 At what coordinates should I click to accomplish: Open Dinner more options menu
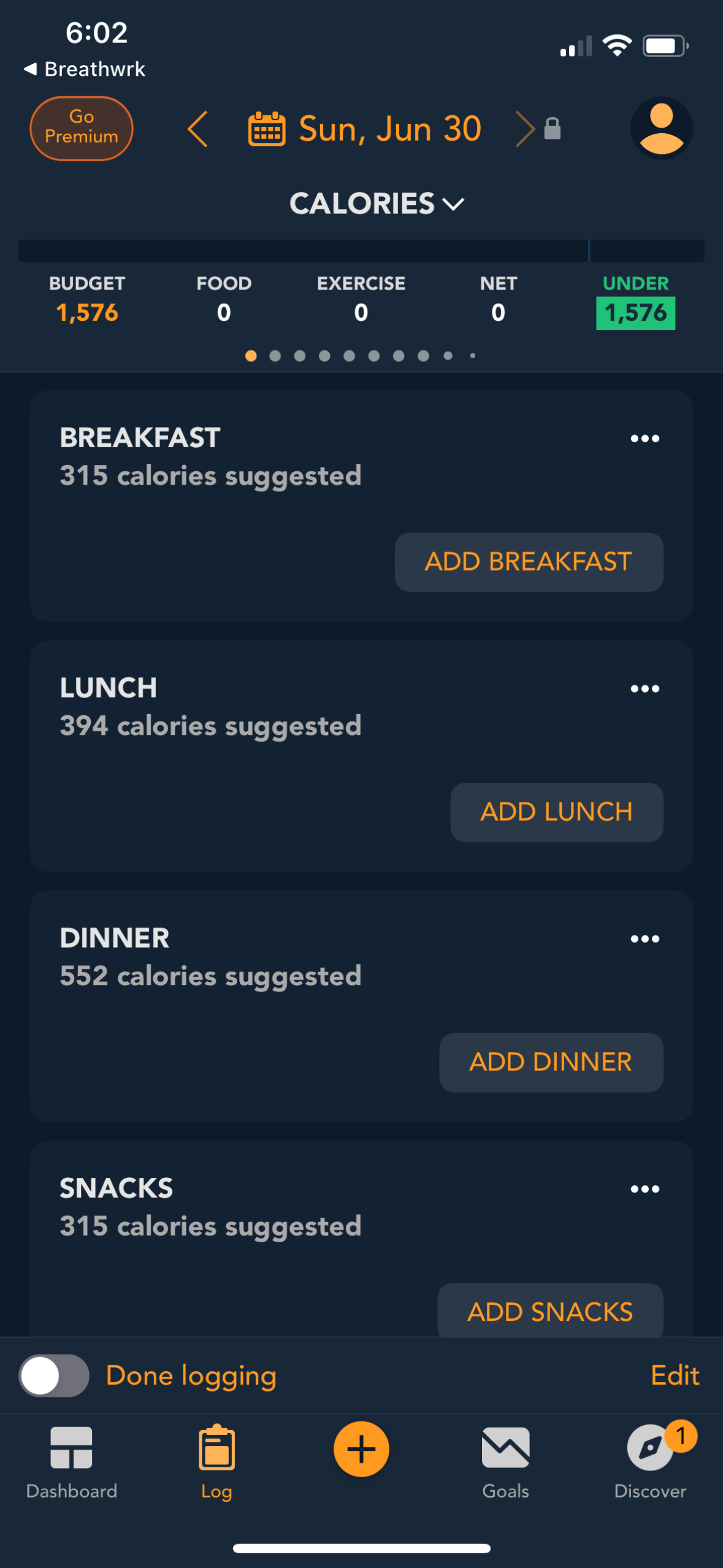coord(645,939)
